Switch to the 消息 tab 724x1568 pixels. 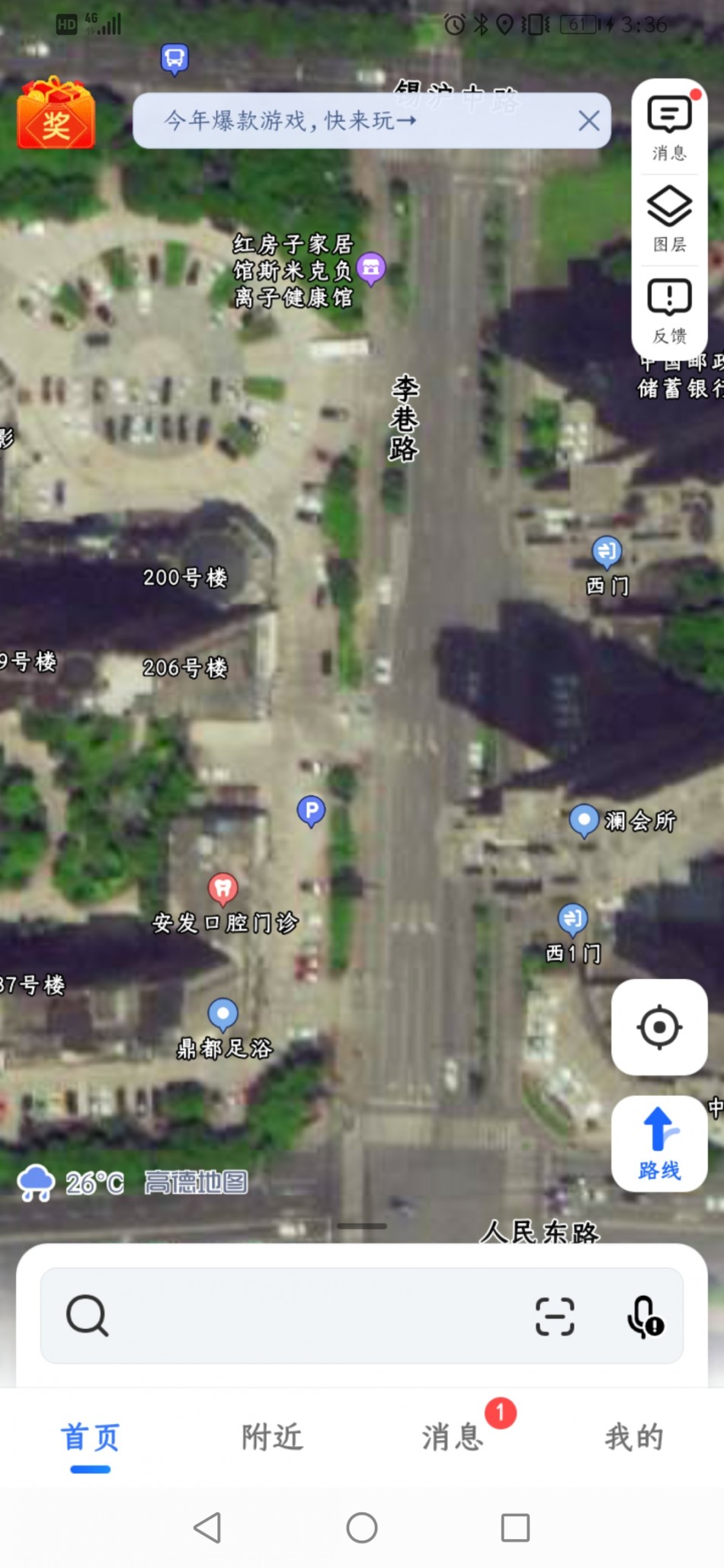pyautogui.click(x=453, y=1437)
